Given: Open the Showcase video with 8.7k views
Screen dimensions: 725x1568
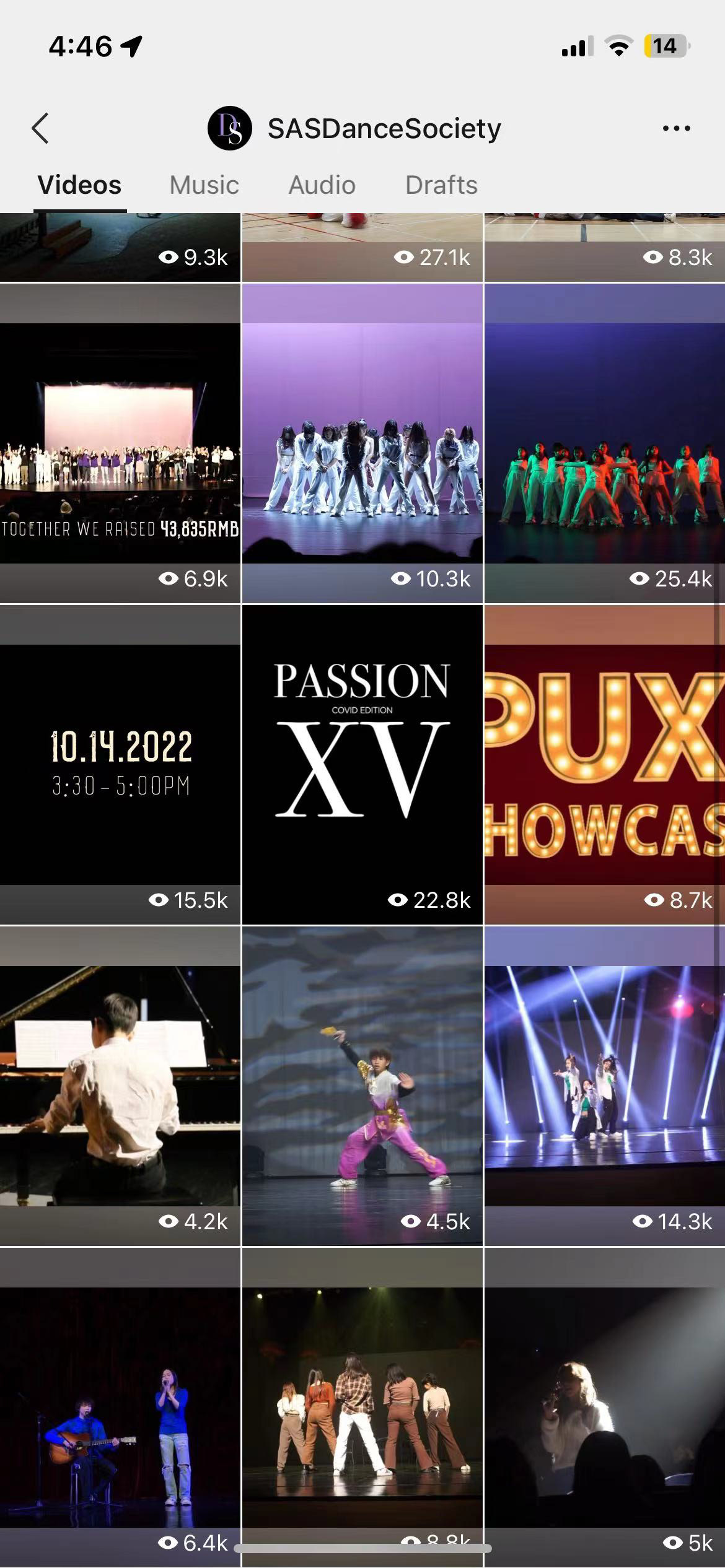Looking at the screenshot, I should coord(604,765).
